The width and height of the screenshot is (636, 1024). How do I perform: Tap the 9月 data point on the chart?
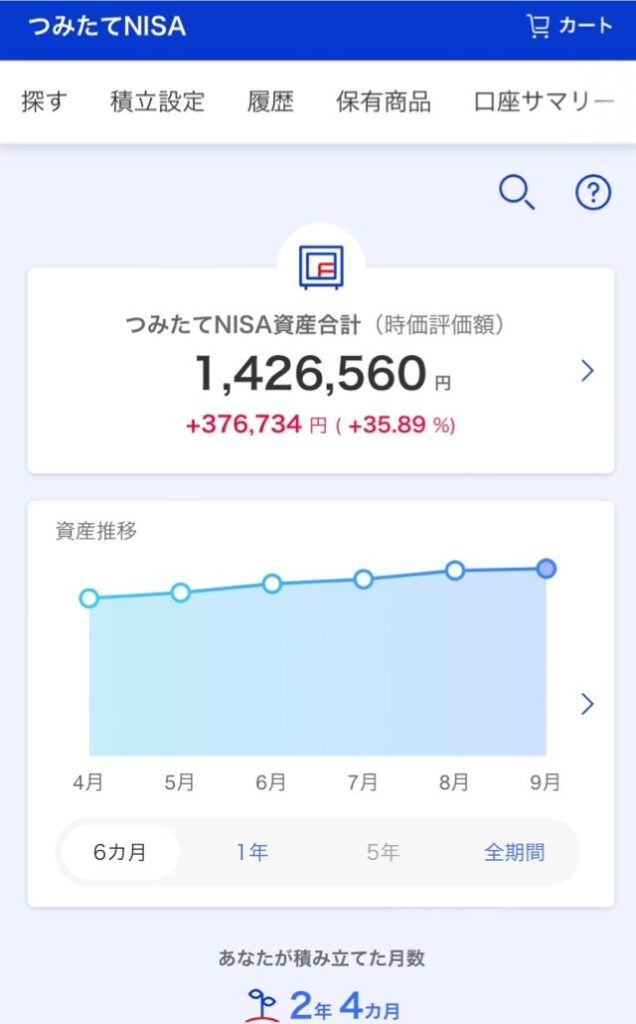(x=547, y=569)
